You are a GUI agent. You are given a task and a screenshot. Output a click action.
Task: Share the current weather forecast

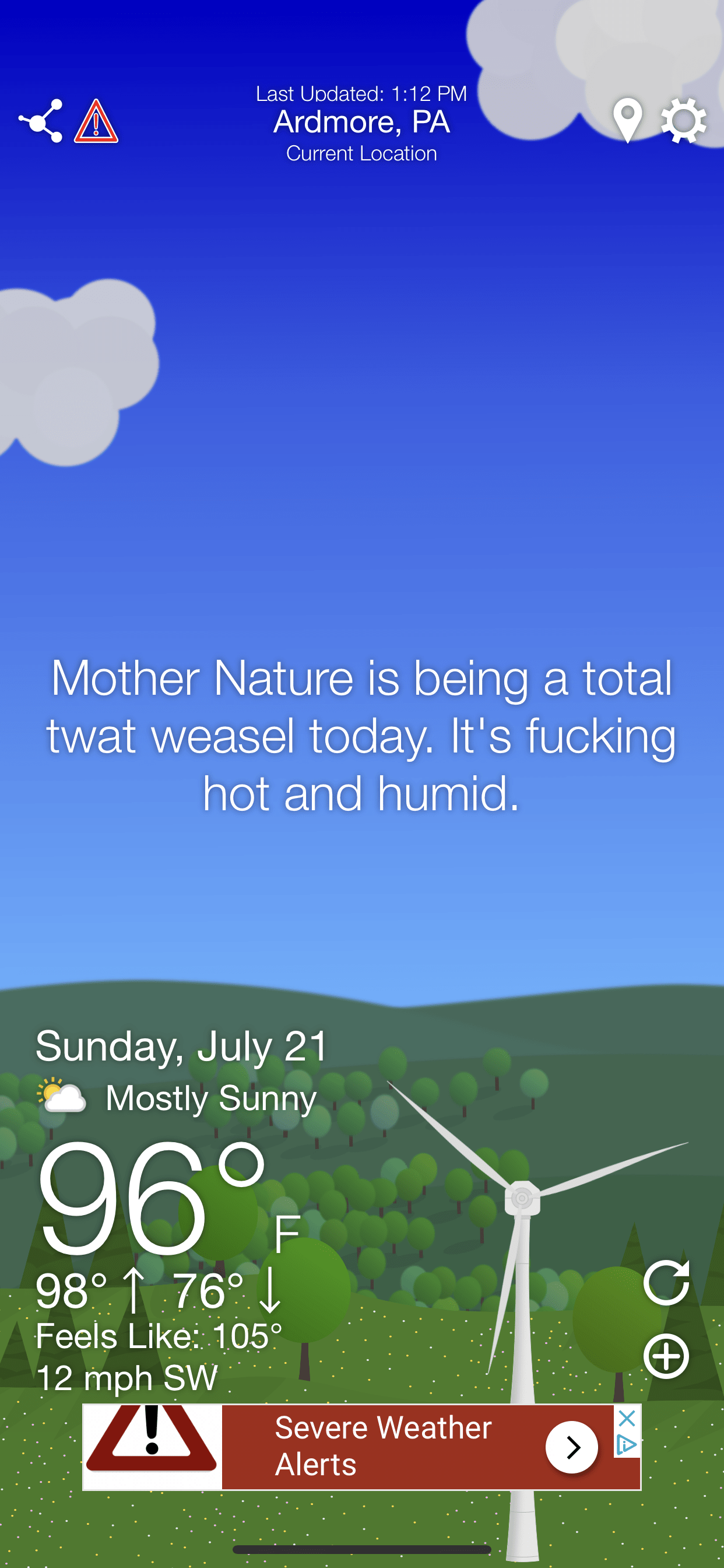[x=40, y=121]
